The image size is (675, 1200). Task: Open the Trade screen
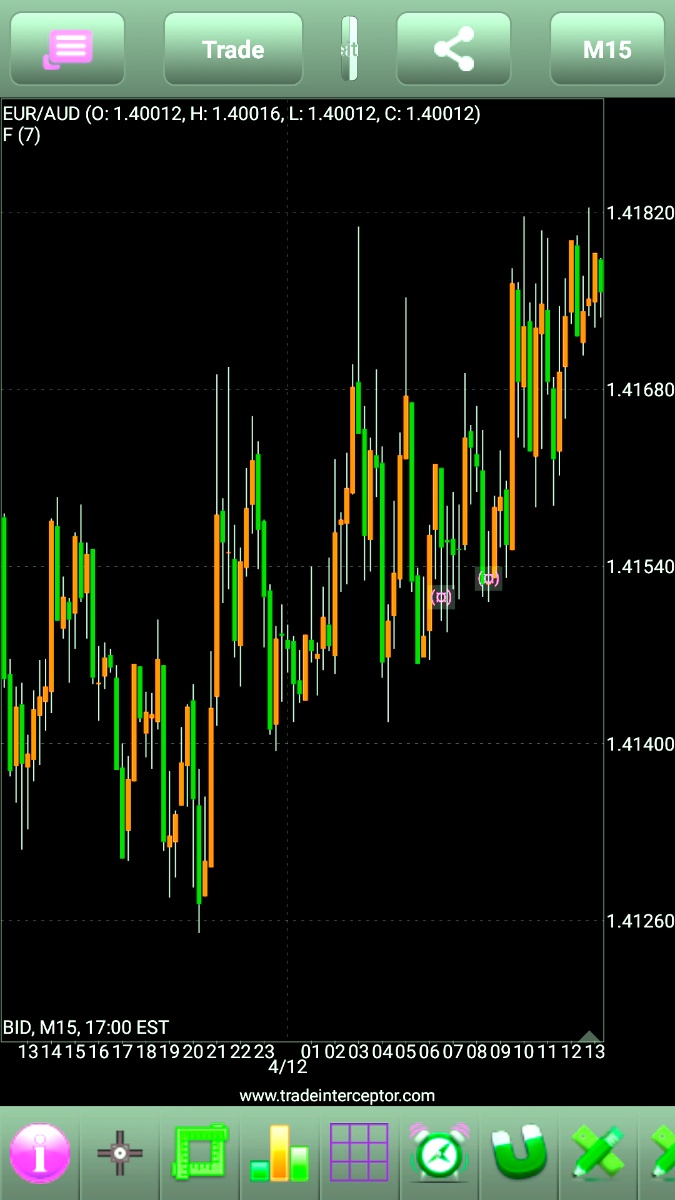click(x=233, y=49)
